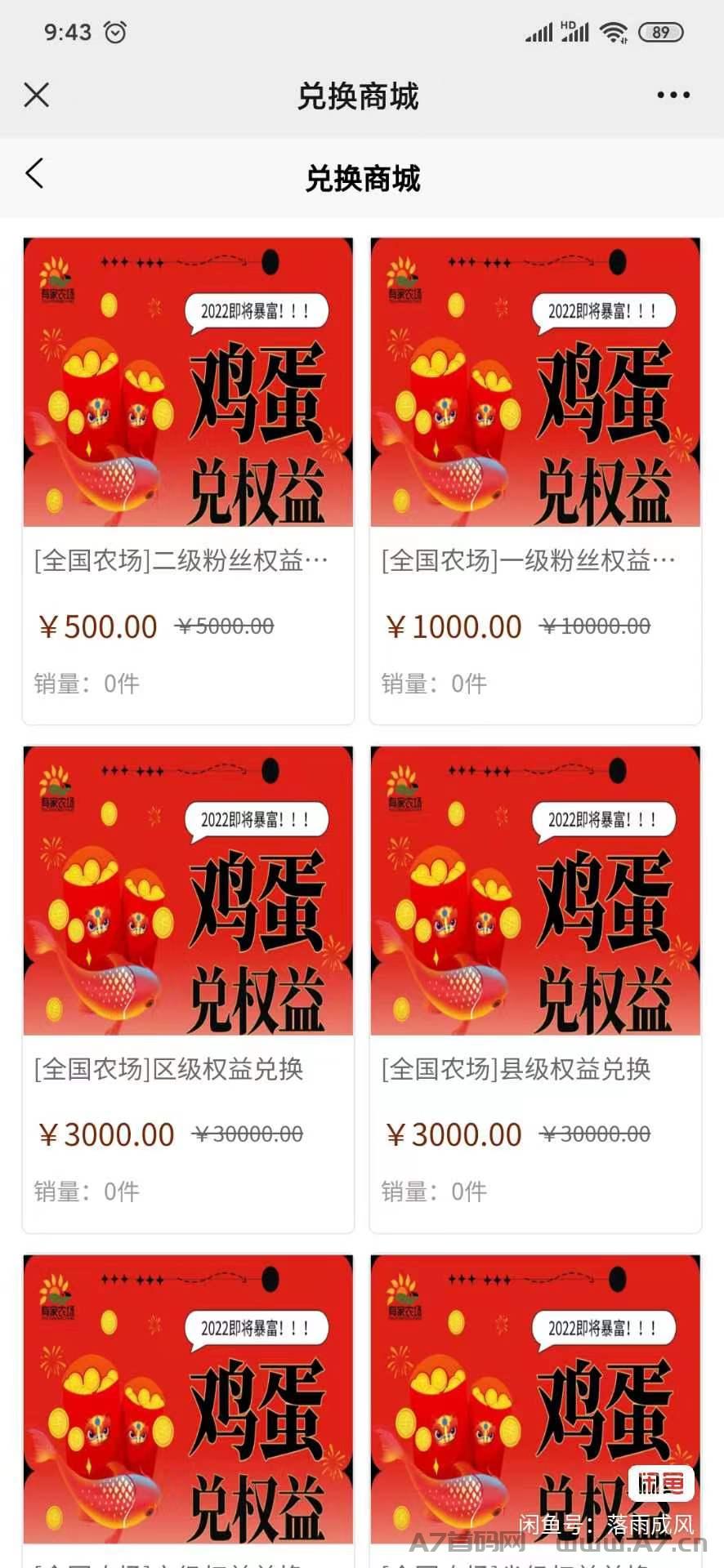View the 区级权益兑换 product
724x1568 pixels.
[x=188, y=989]
